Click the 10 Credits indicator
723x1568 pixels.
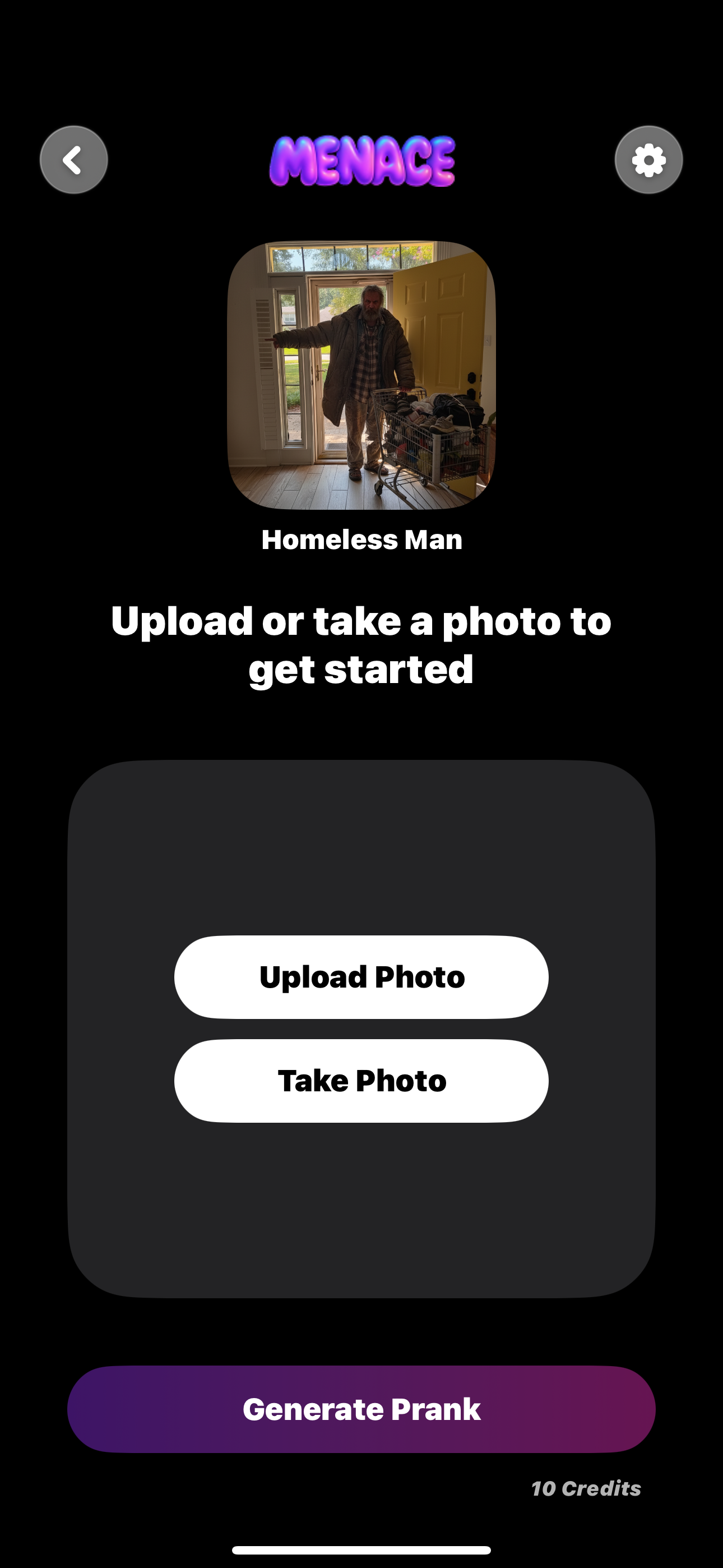pos(585,1488)
